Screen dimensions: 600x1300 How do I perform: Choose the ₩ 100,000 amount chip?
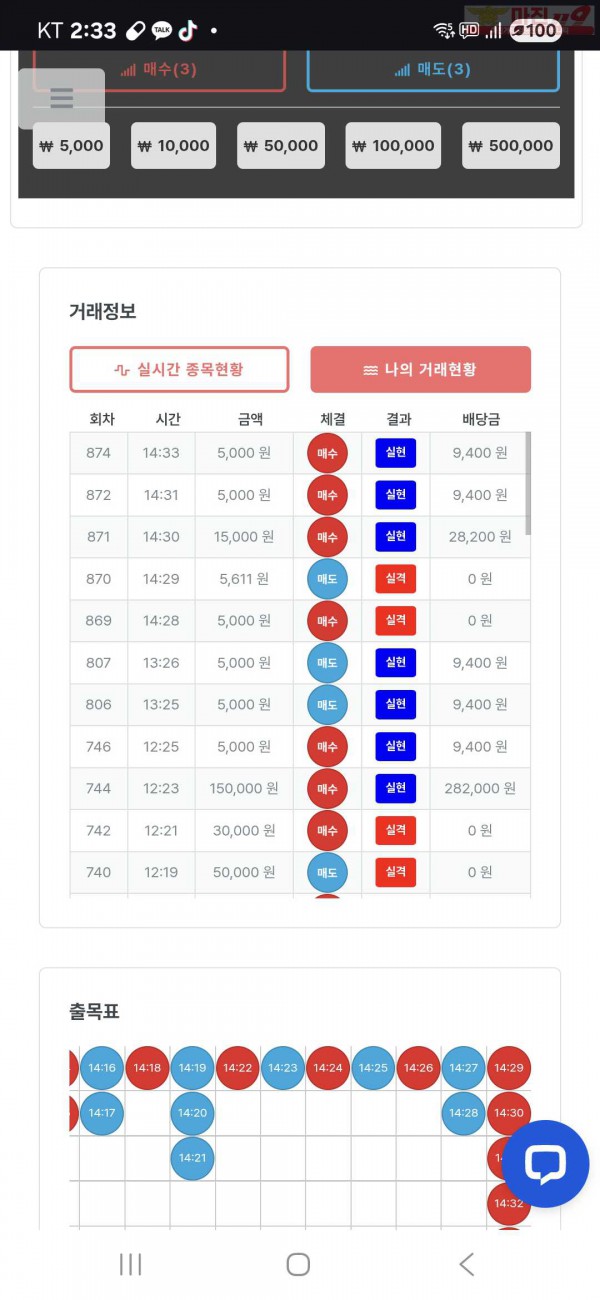pos(393,146)
